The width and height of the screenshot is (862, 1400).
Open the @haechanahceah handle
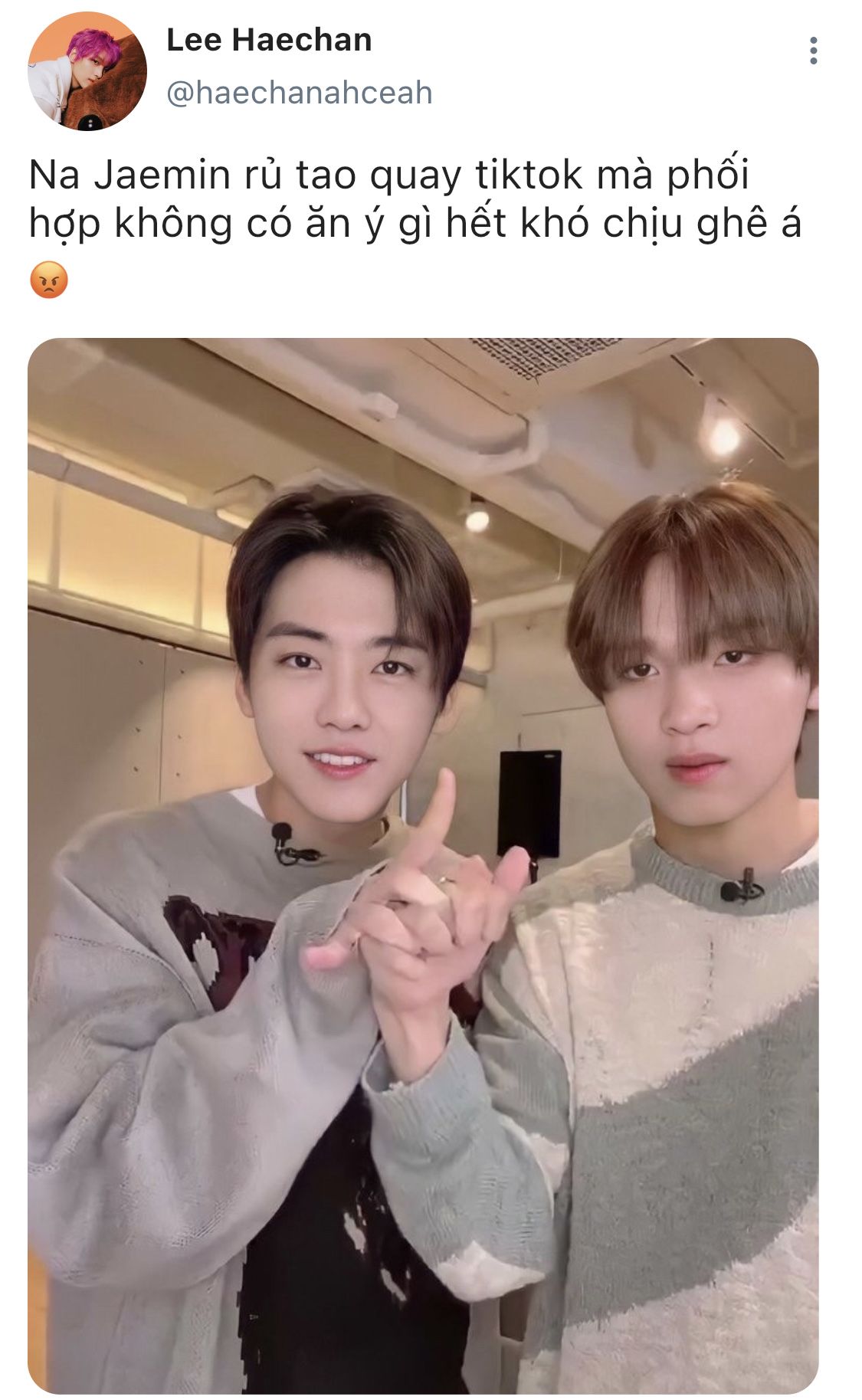300,93
